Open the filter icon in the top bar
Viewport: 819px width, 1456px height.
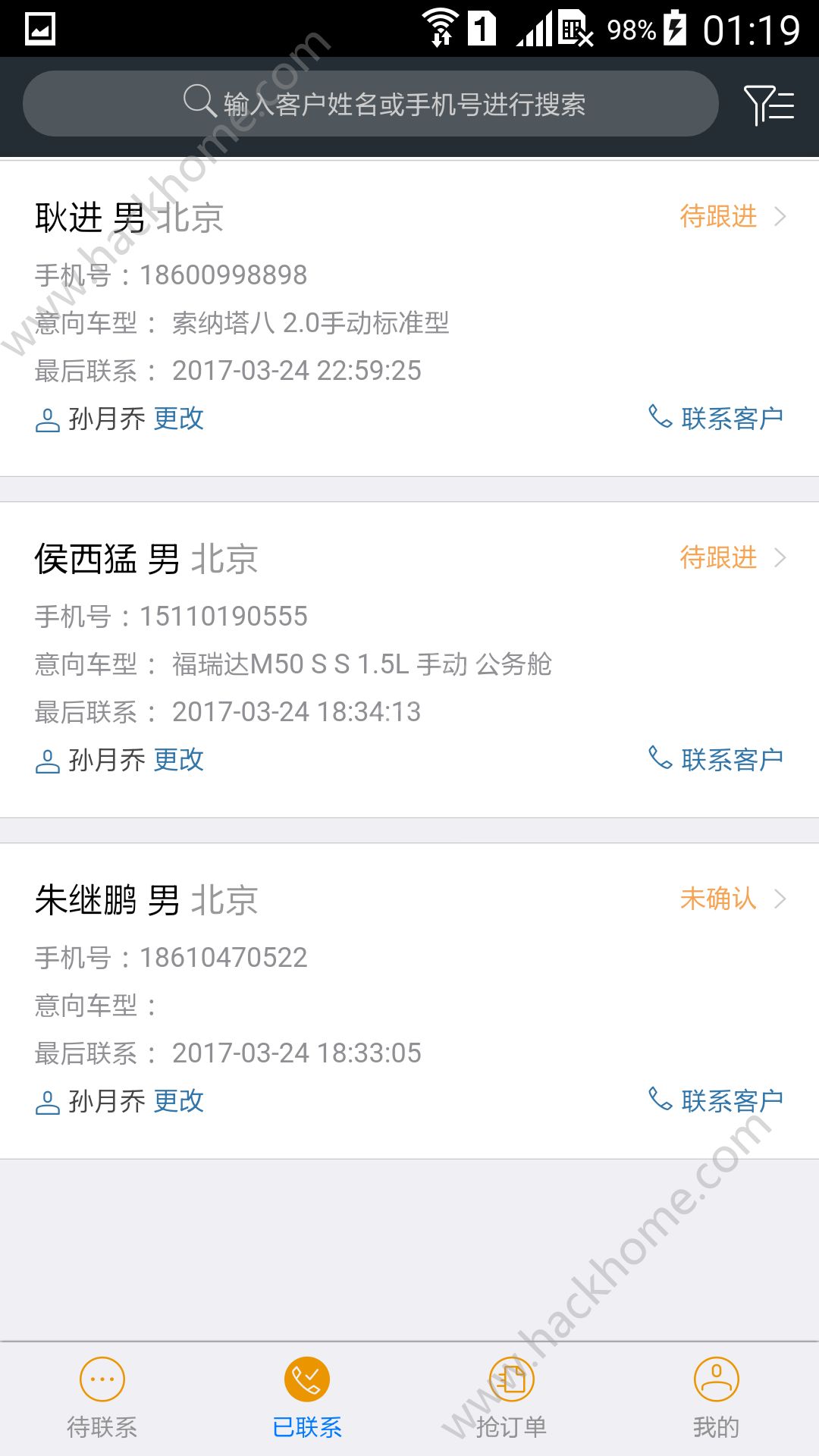coord(768,104)
